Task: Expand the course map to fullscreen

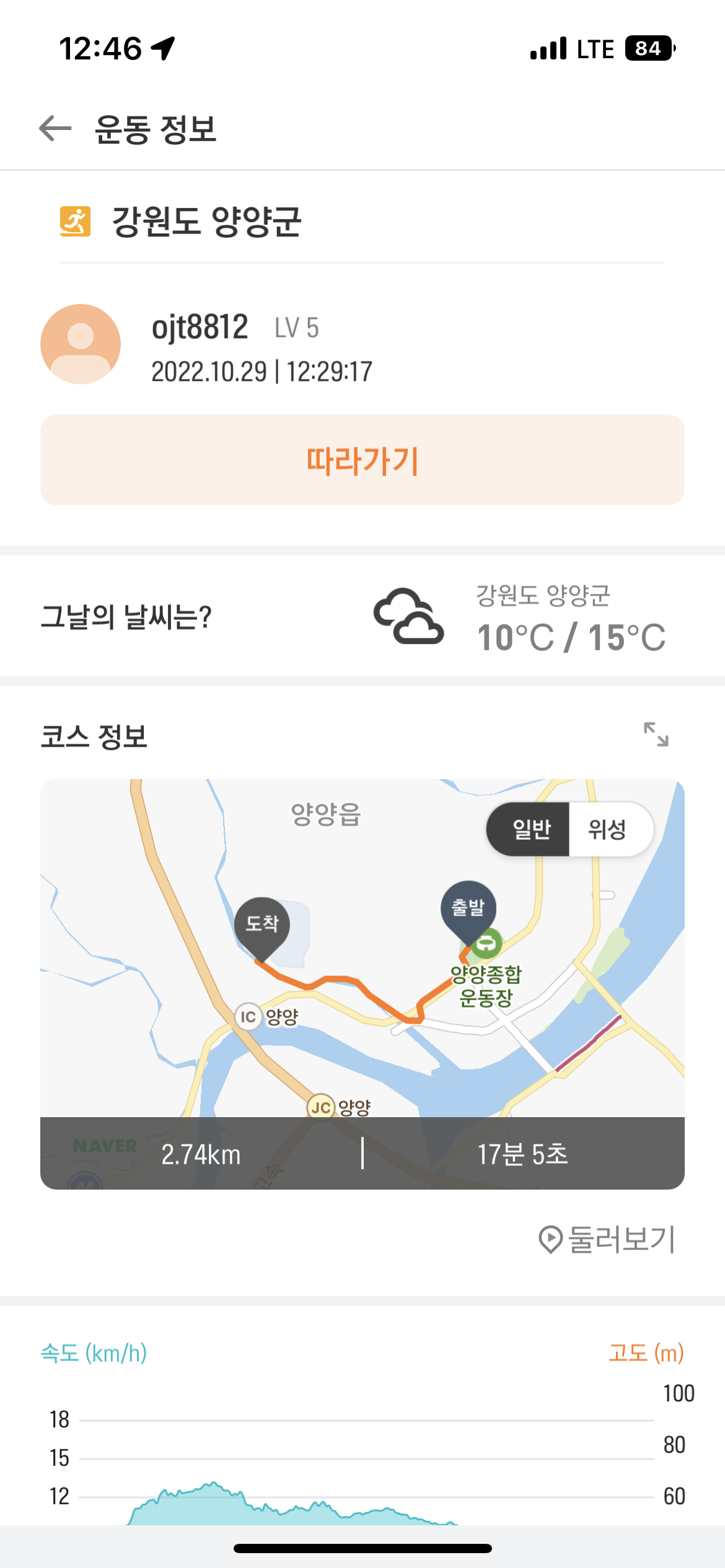Action: (x=656, y=734)
